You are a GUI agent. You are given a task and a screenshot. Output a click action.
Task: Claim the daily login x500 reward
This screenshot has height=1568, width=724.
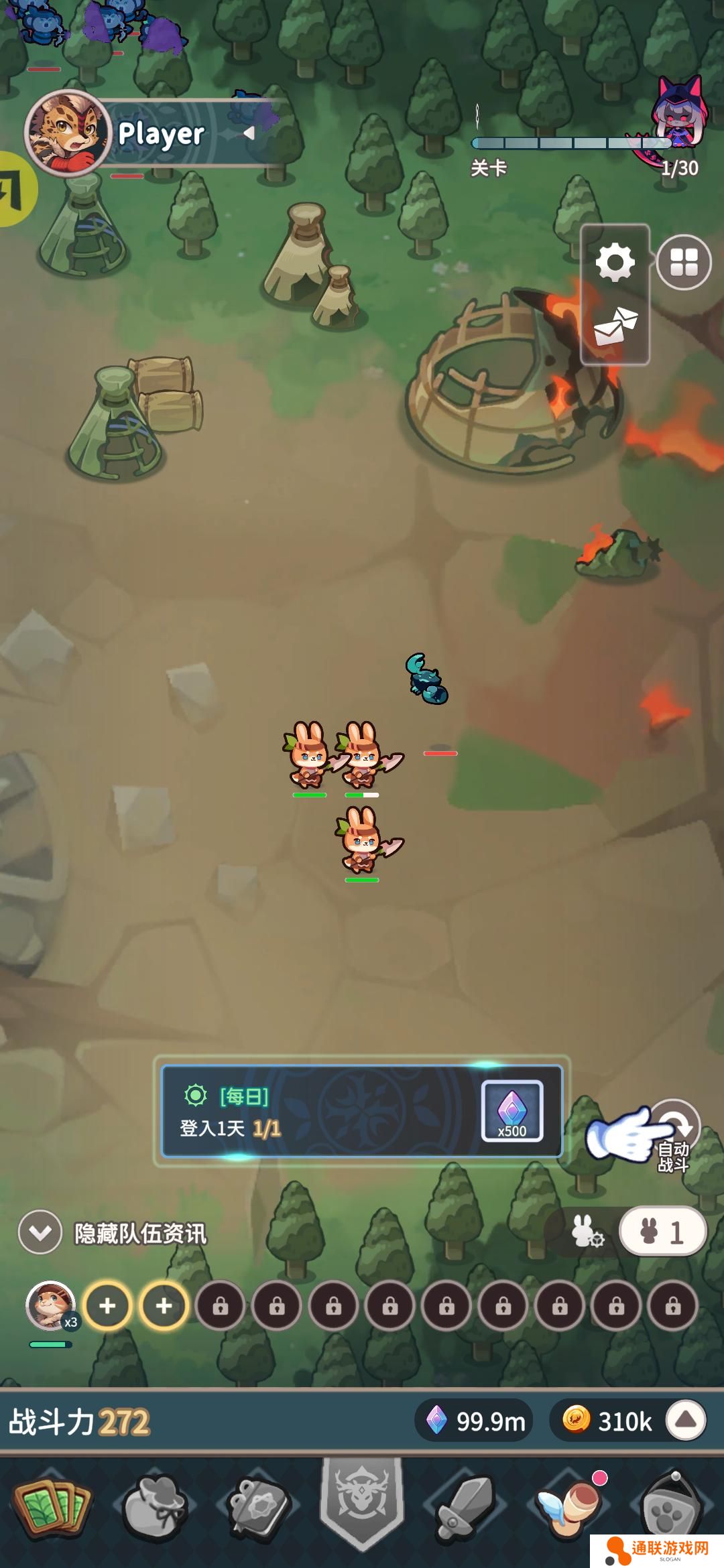coord(512,1111)
